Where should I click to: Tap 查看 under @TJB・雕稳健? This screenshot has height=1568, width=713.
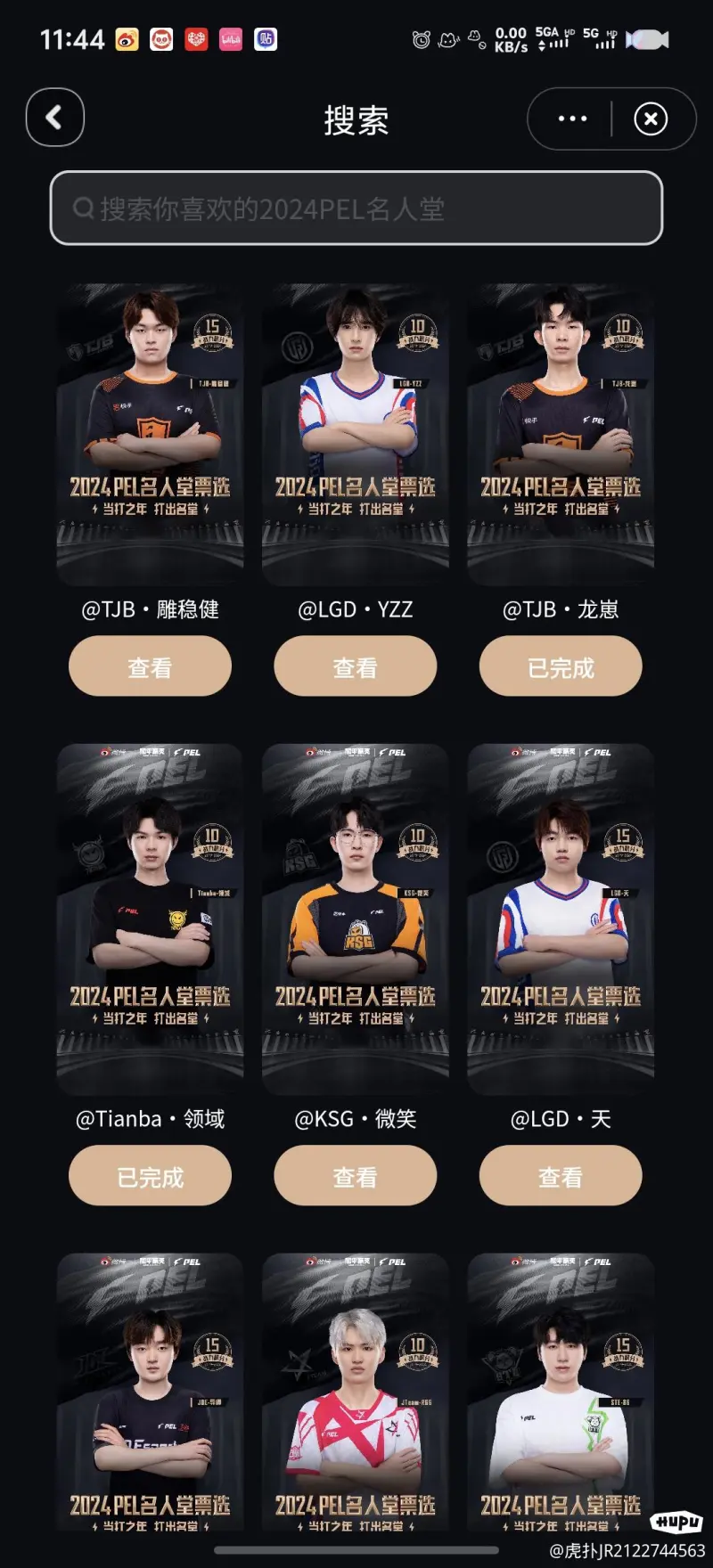coord(150,666)
